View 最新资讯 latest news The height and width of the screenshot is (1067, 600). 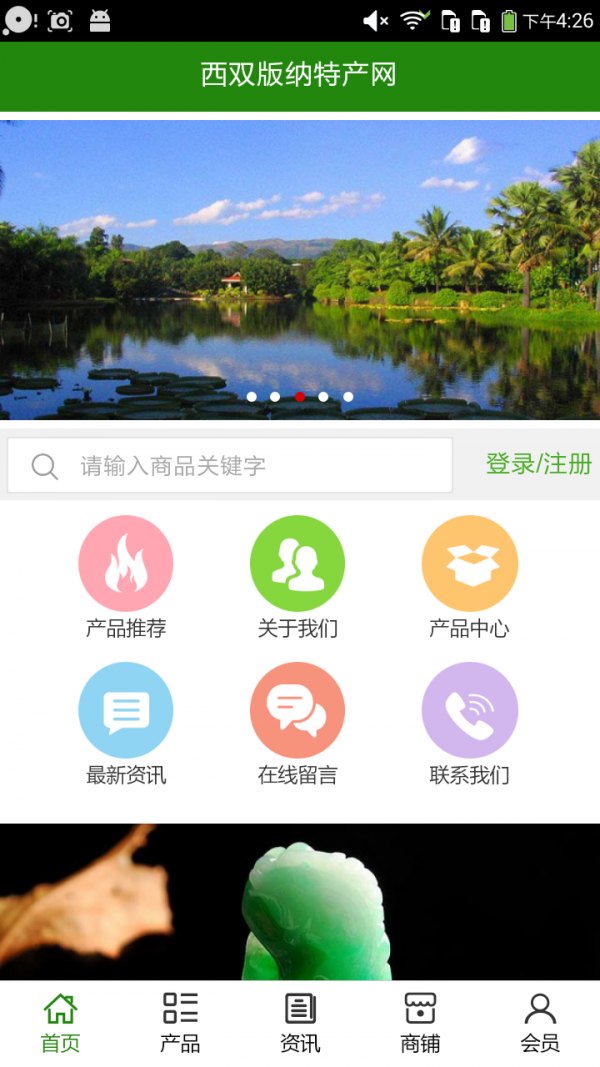(x=126, y=724)
